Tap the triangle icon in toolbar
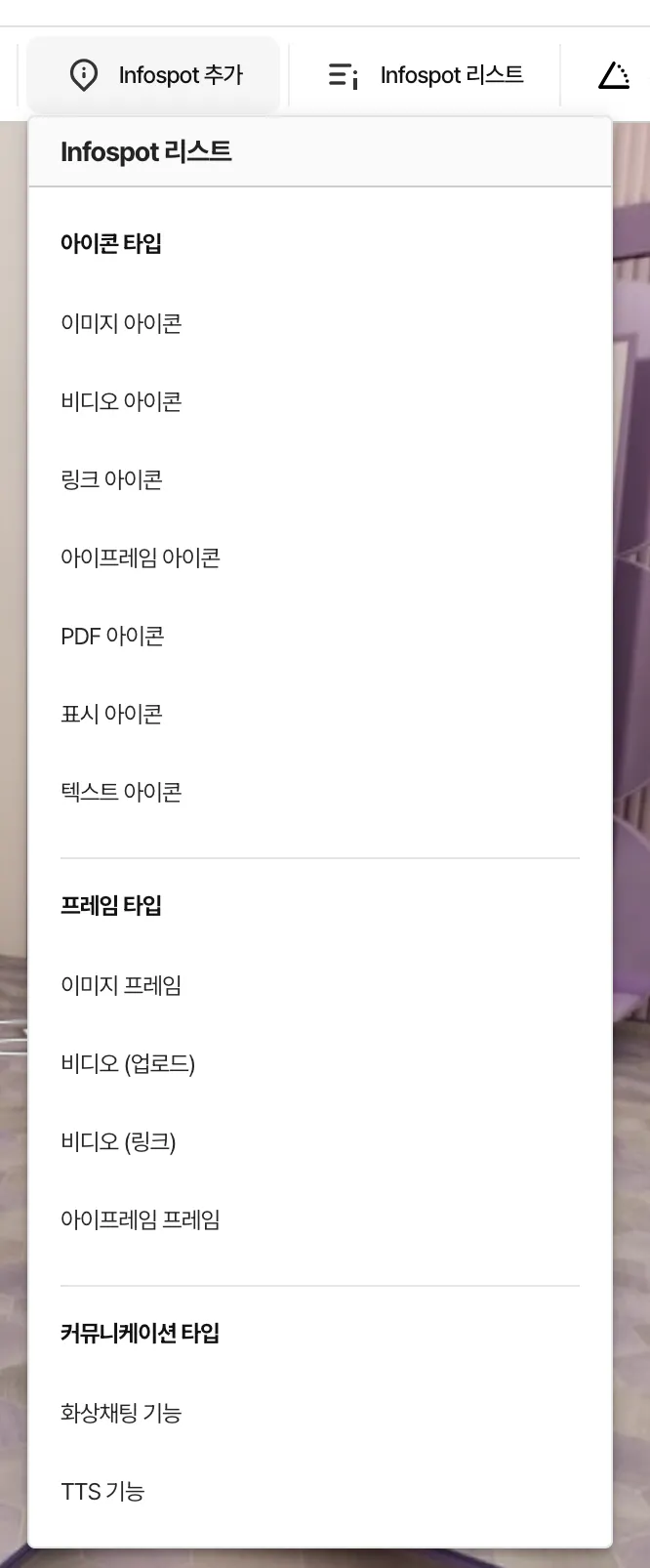The image size is (650, 1568). click(613, 75)
